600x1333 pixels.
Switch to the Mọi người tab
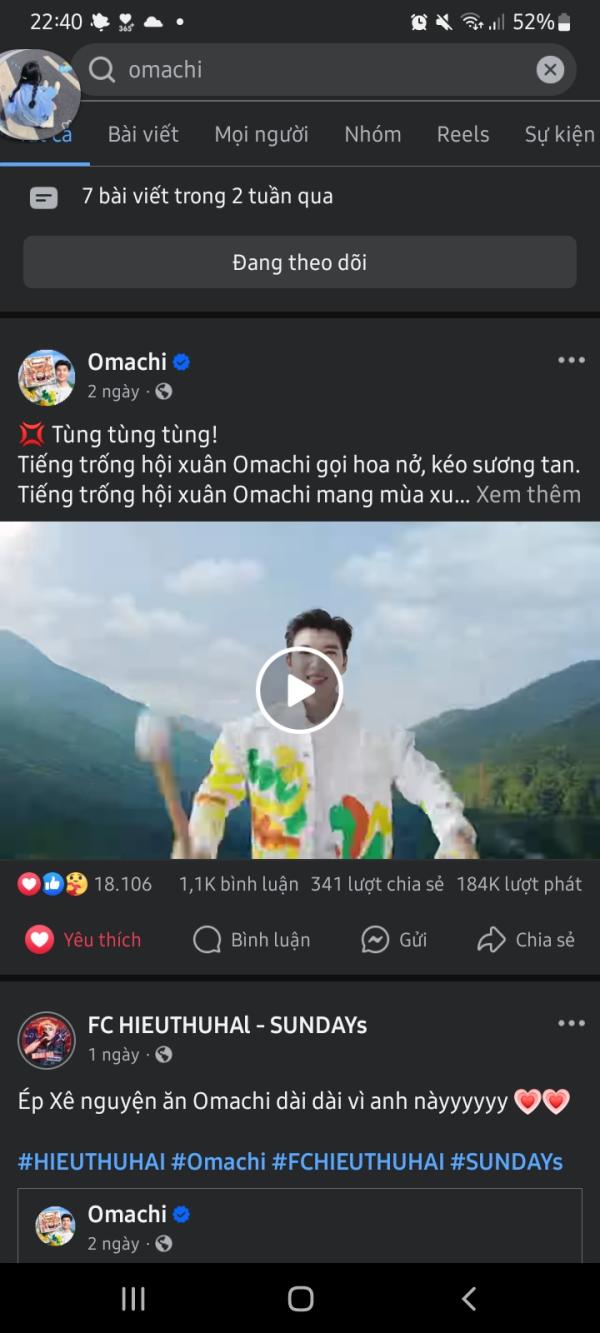coord(261,134)
